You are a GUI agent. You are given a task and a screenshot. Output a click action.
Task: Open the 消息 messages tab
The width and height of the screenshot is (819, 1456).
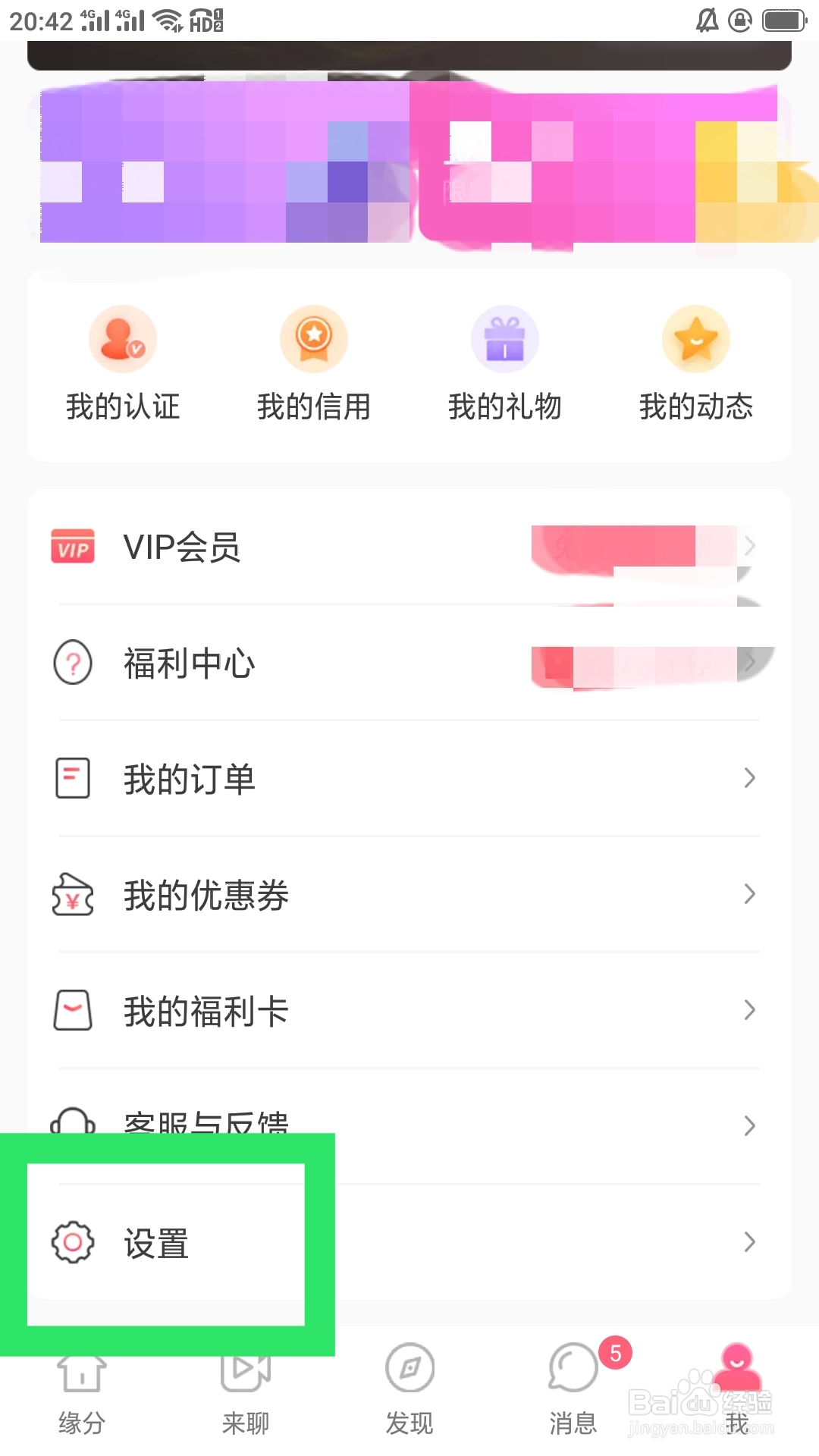click(x=573, y=1392)
